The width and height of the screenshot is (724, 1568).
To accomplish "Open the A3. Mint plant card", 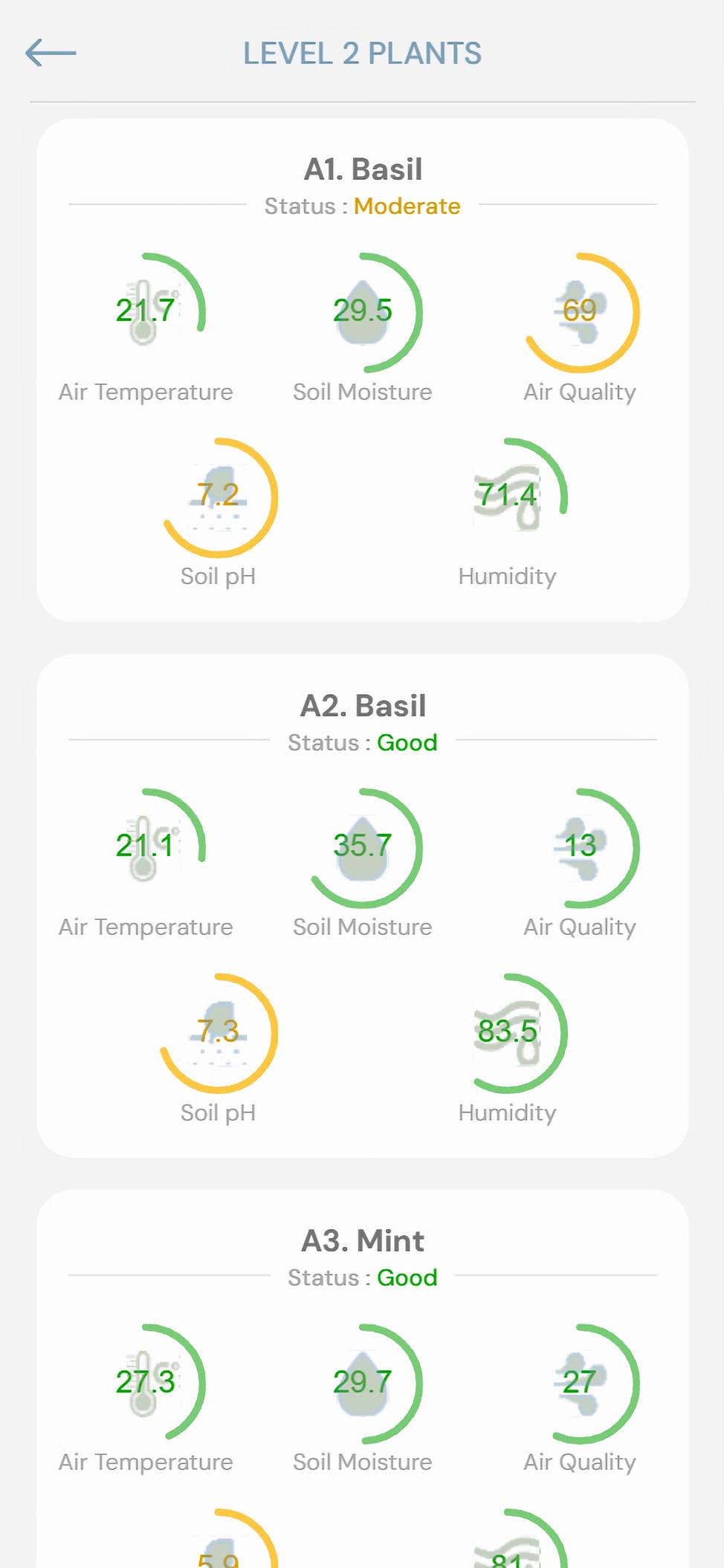I will (362, 1241).
